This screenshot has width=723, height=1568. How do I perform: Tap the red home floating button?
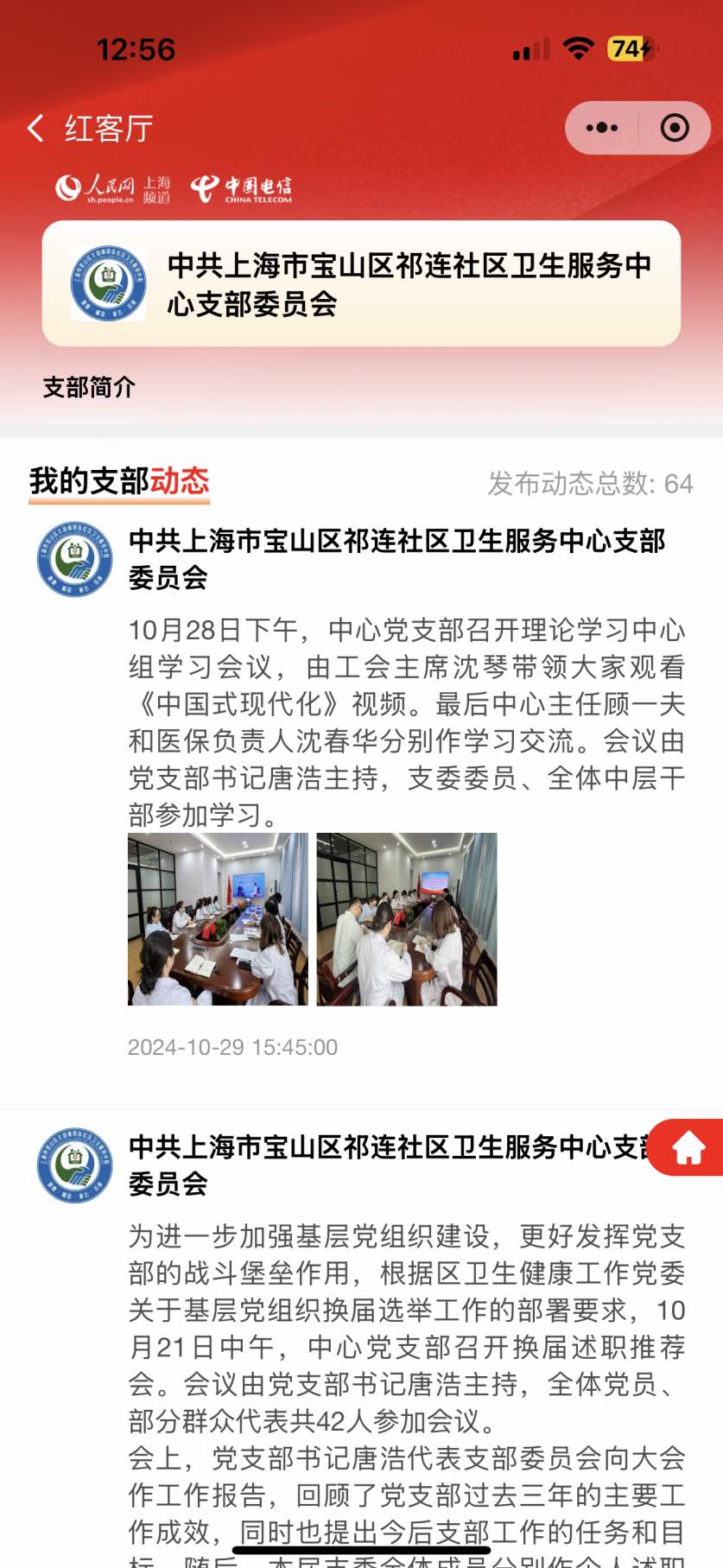pyautogui.click(x=688, y=1148)
